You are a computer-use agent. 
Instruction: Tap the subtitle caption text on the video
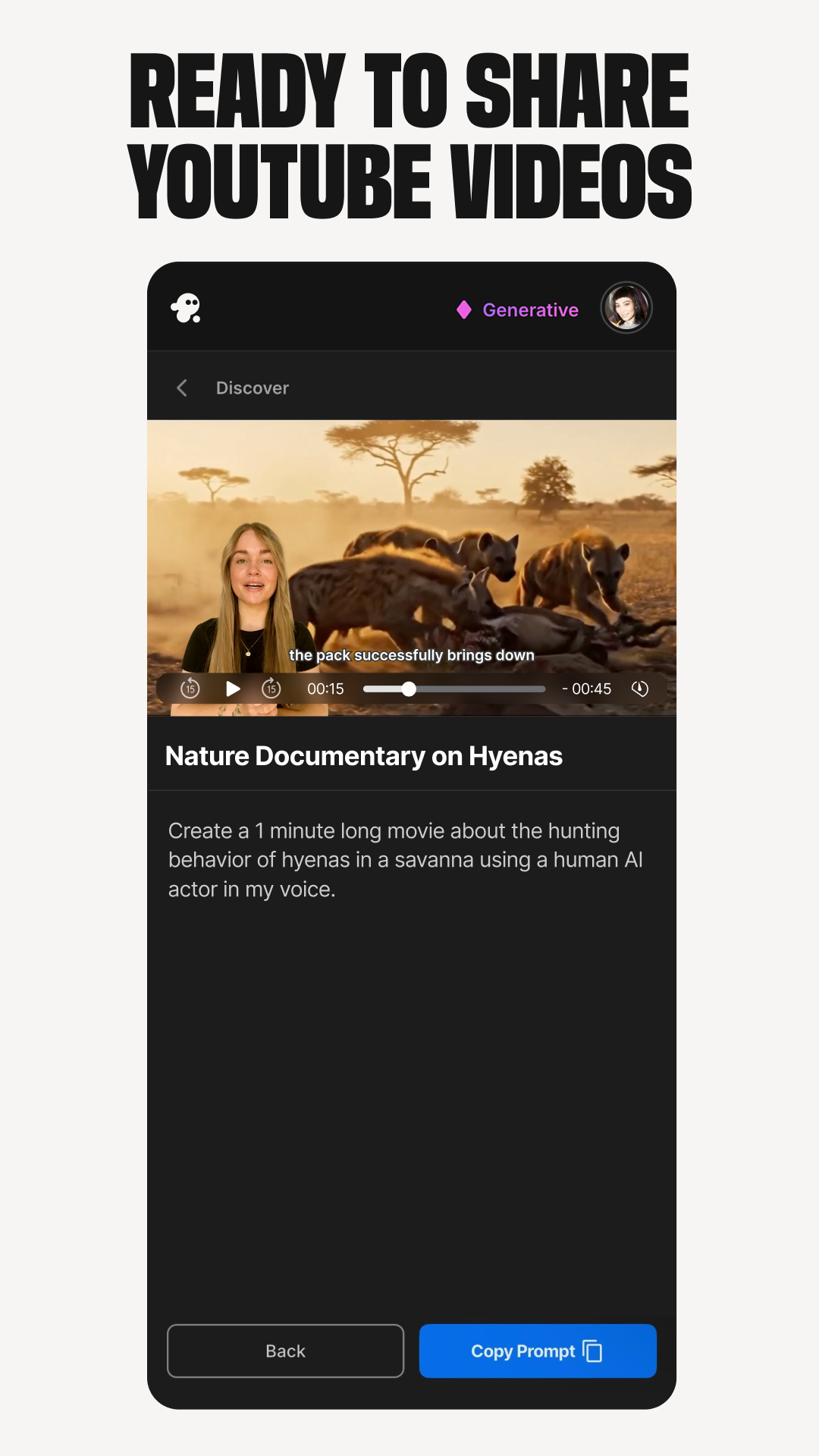pyautogui.click(x=412, y=655)
